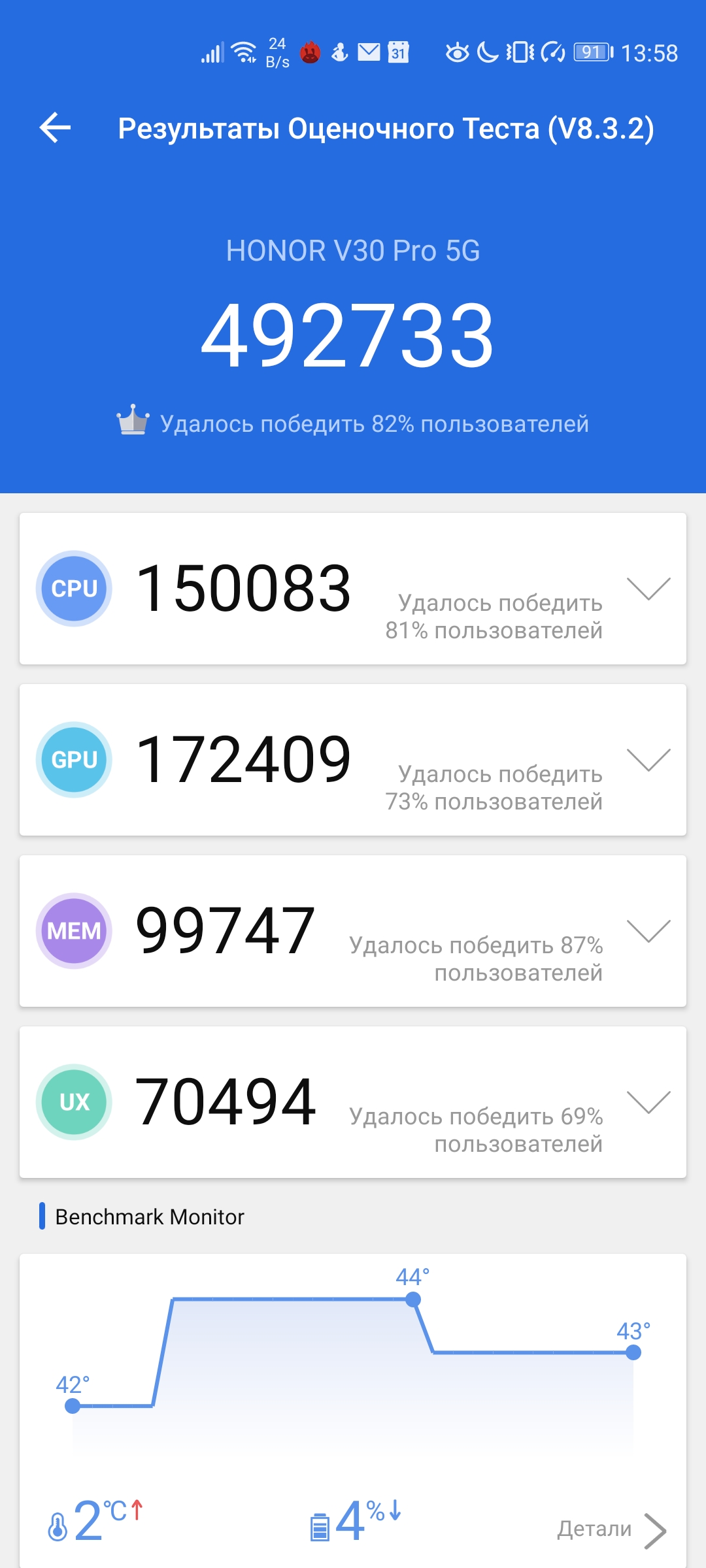Open Детали for Benchmark Monitor

611,1529
